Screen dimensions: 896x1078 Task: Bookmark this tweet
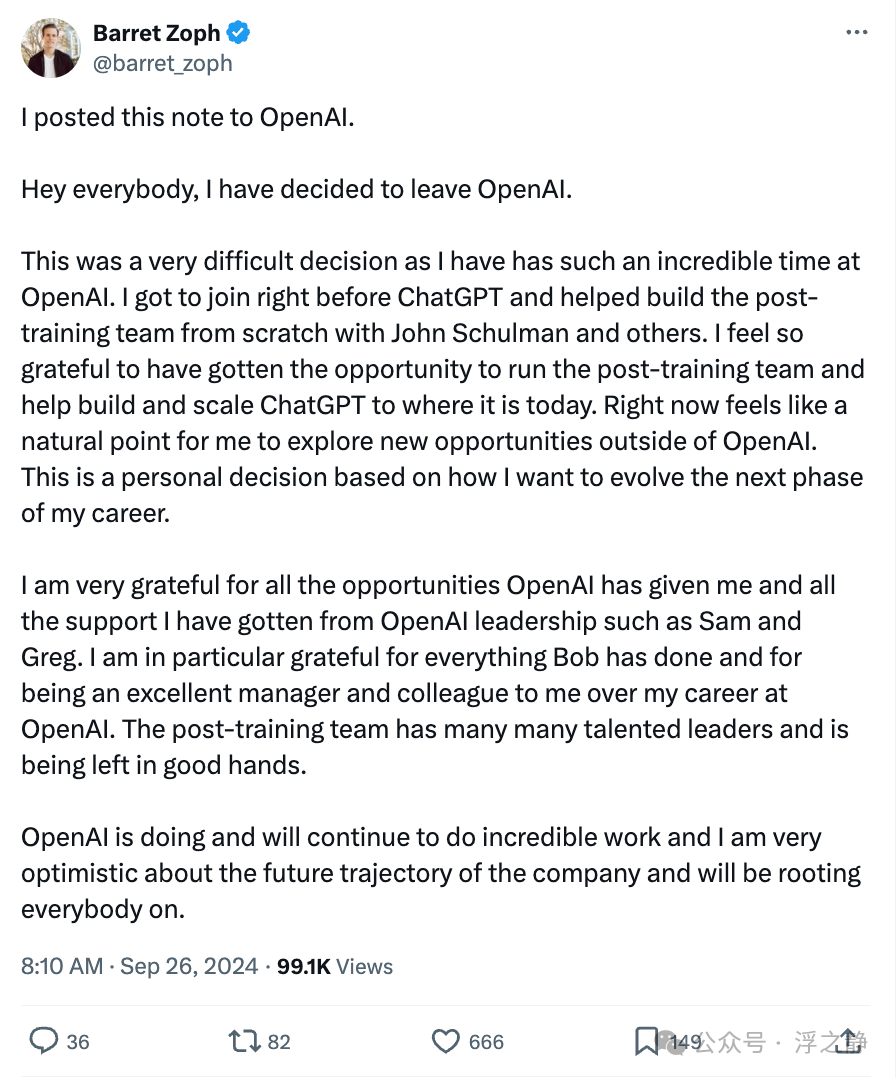pos(647,1041)
